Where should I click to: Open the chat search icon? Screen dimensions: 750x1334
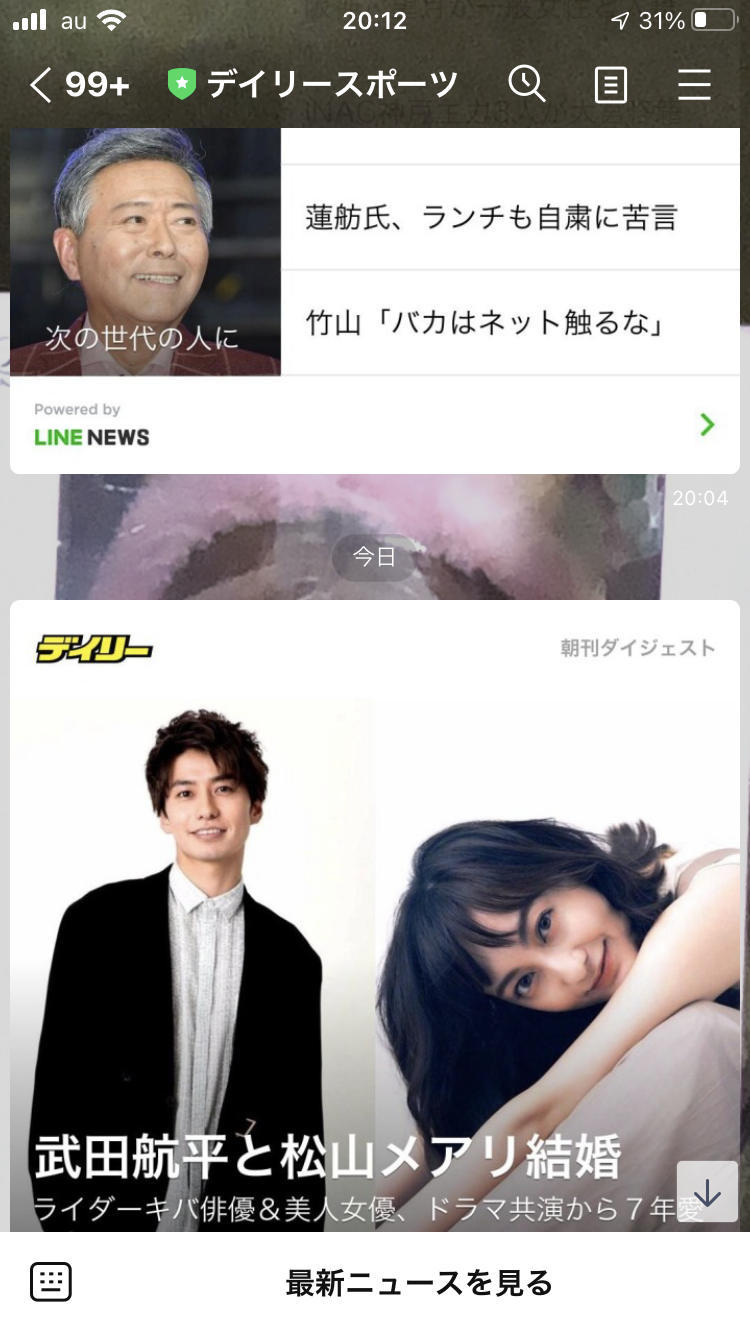click(x=527, y=85)
